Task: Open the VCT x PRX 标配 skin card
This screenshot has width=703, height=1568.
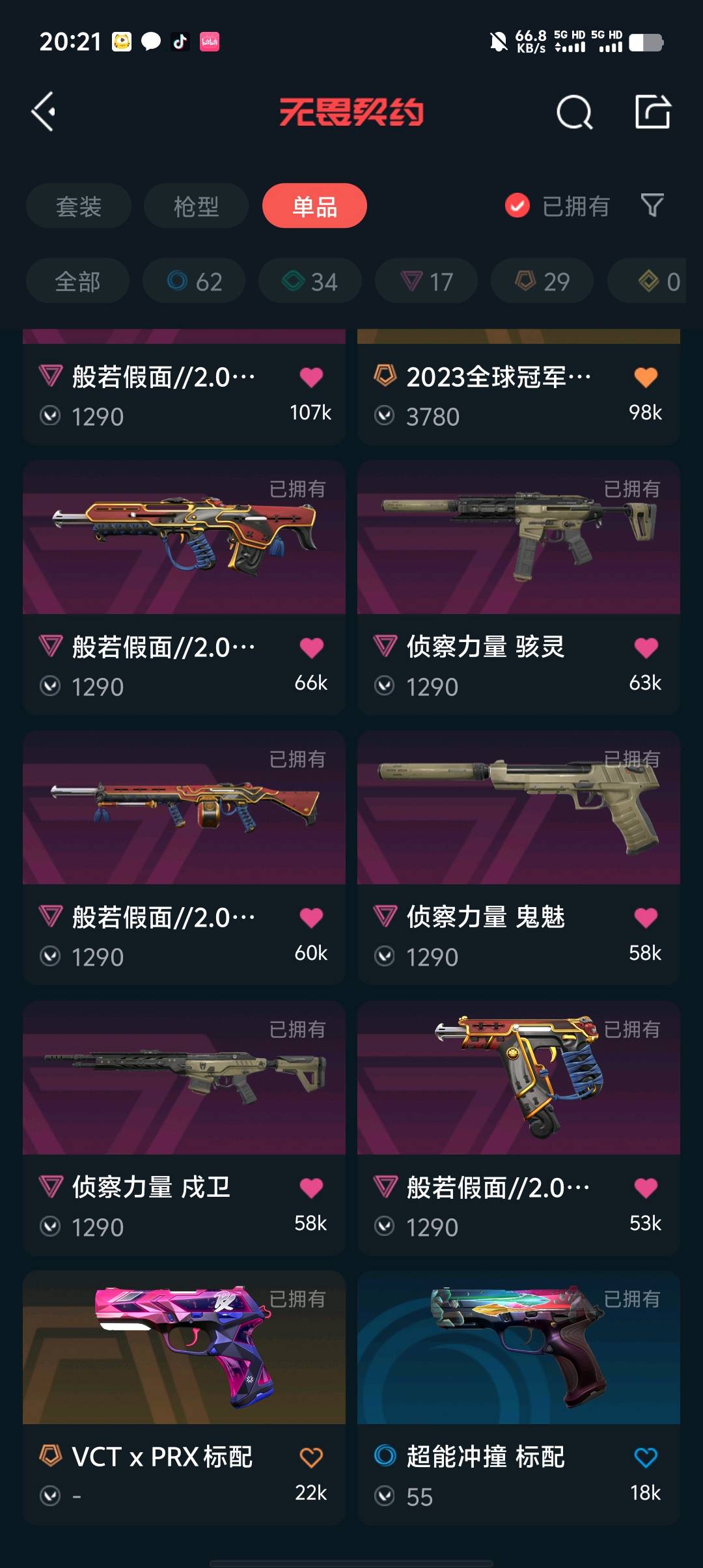Action: point(184,1397)
